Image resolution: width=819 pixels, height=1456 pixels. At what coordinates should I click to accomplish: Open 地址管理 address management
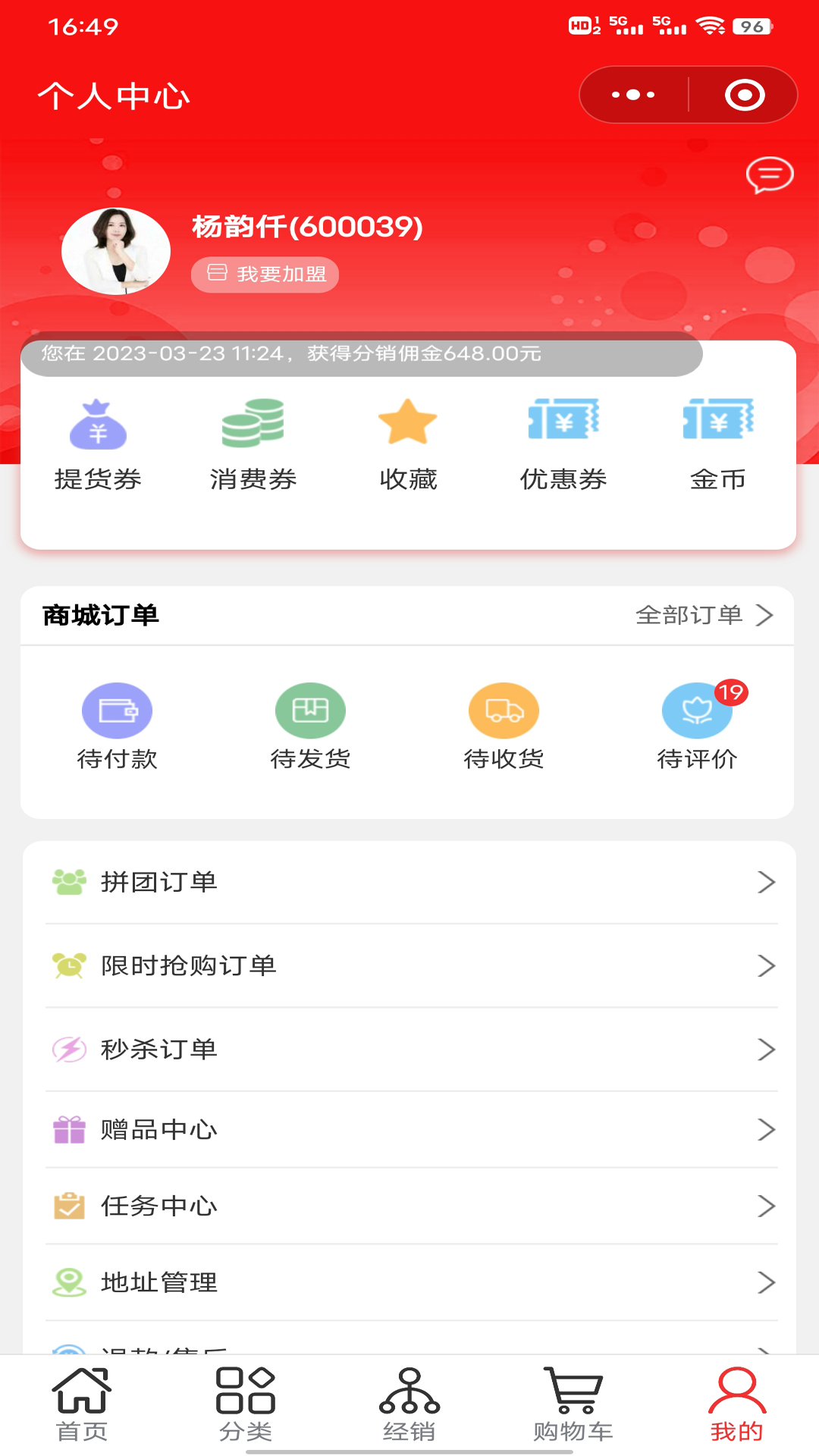409,1282
